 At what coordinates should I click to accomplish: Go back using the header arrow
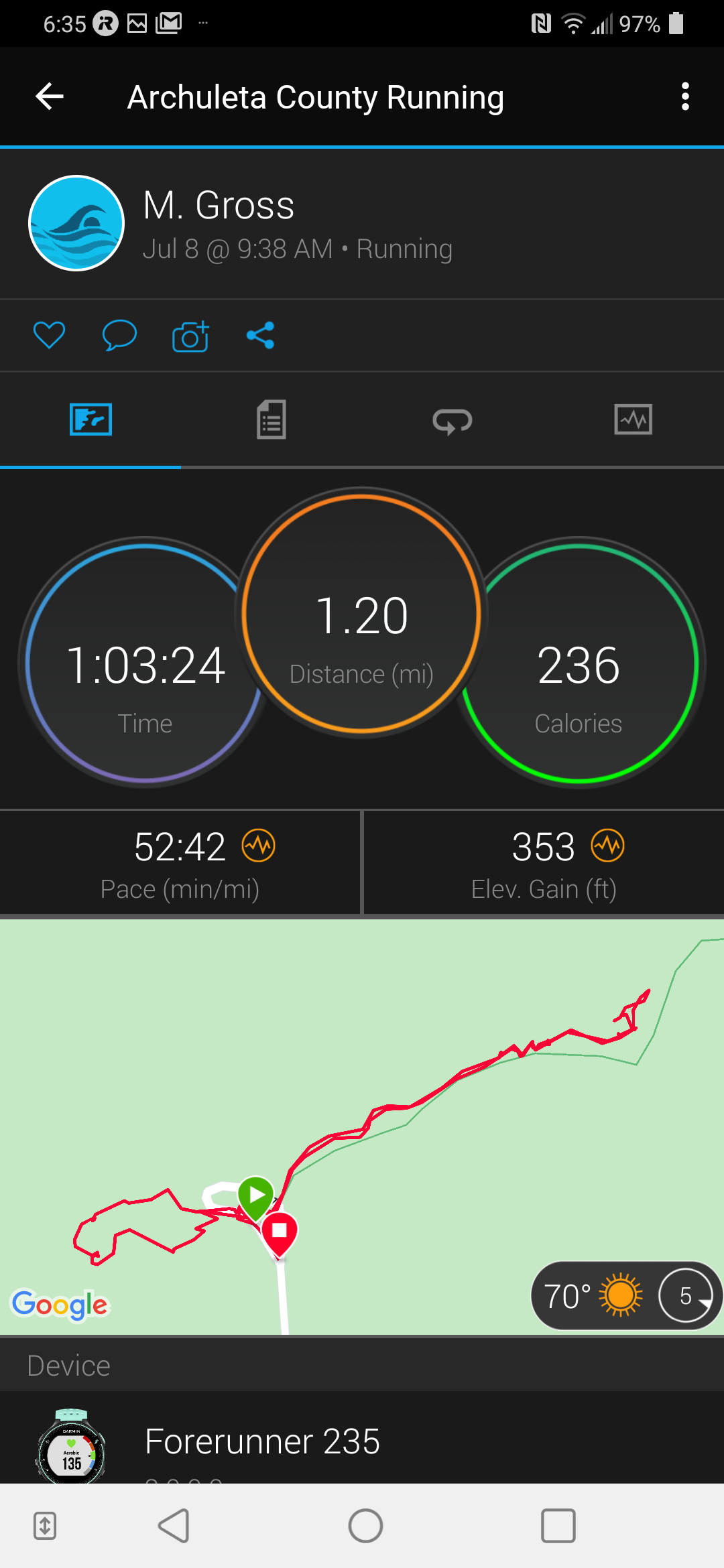[x=50, y=96]
